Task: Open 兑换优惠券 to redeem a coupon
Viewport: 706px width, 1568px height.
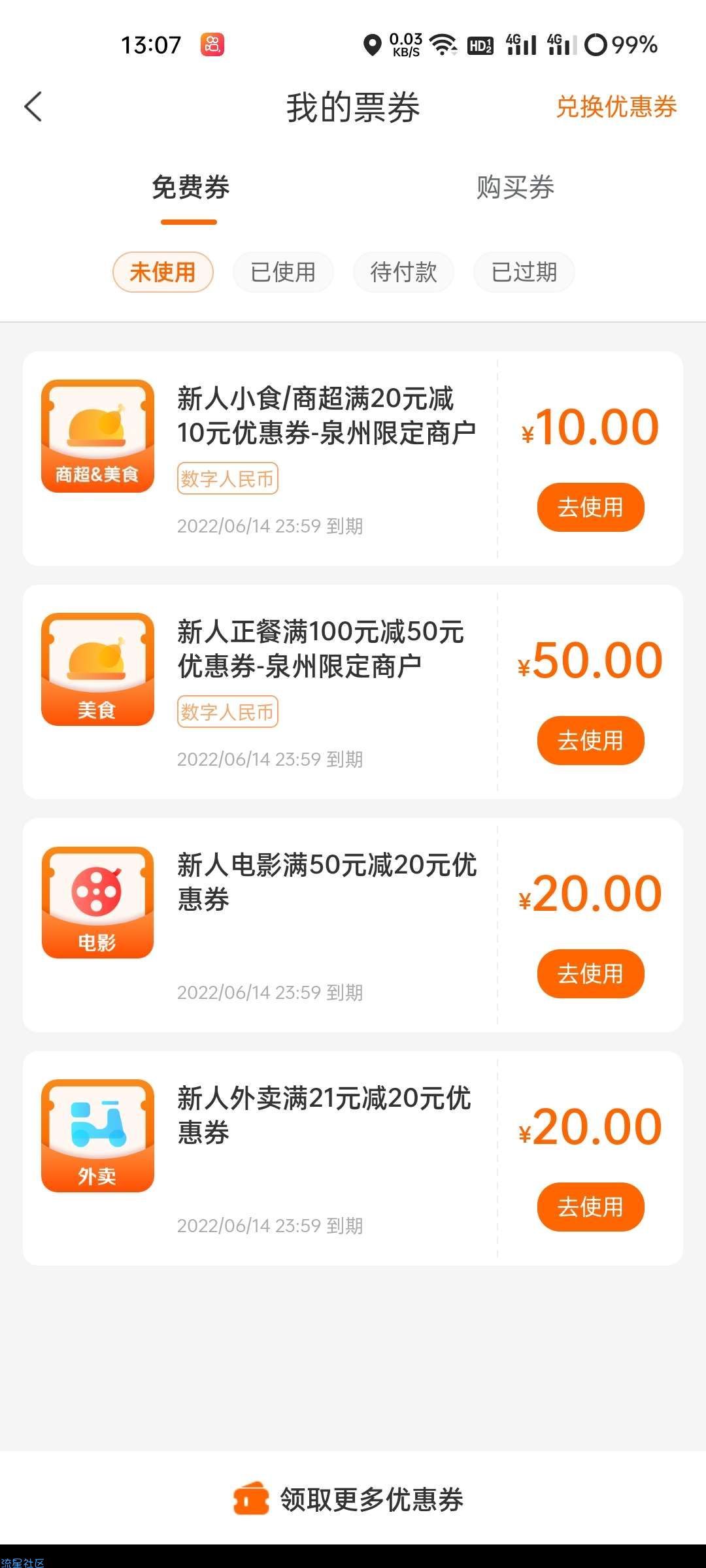Action: pos(616,106)
